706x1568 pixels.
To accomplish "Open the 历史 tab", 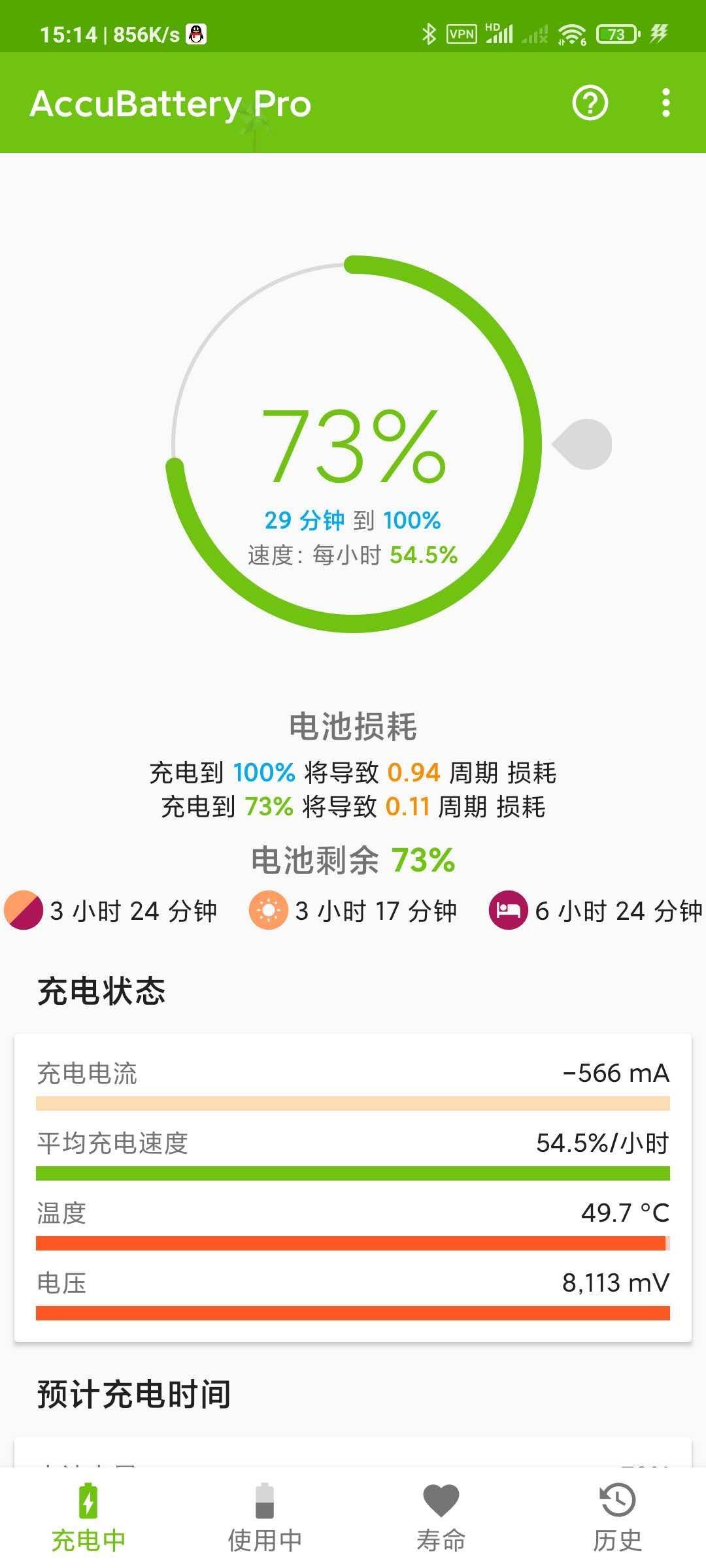I will 618,1518.
